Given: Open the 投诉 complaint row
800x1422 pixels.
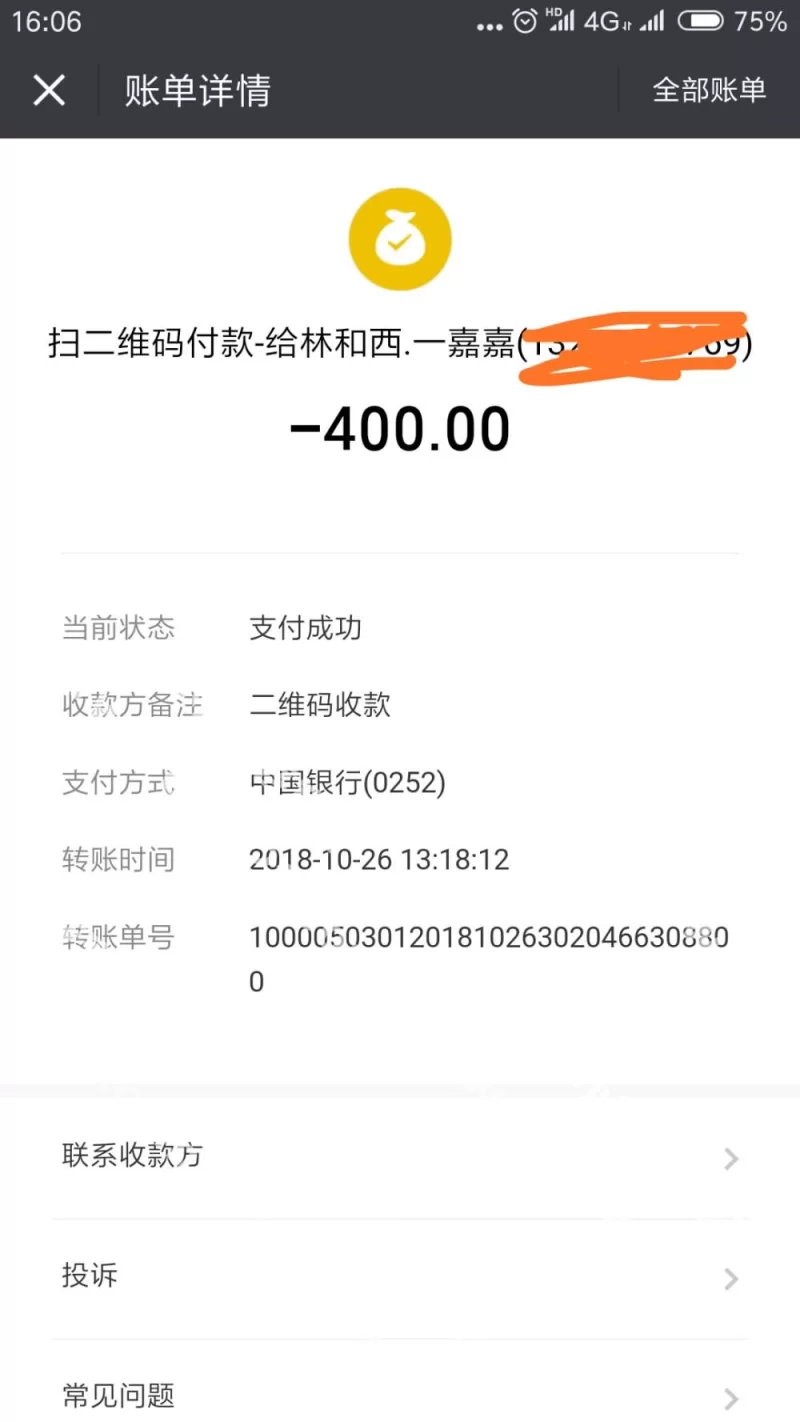Looking at the screenshot, I should point(400,1277).
